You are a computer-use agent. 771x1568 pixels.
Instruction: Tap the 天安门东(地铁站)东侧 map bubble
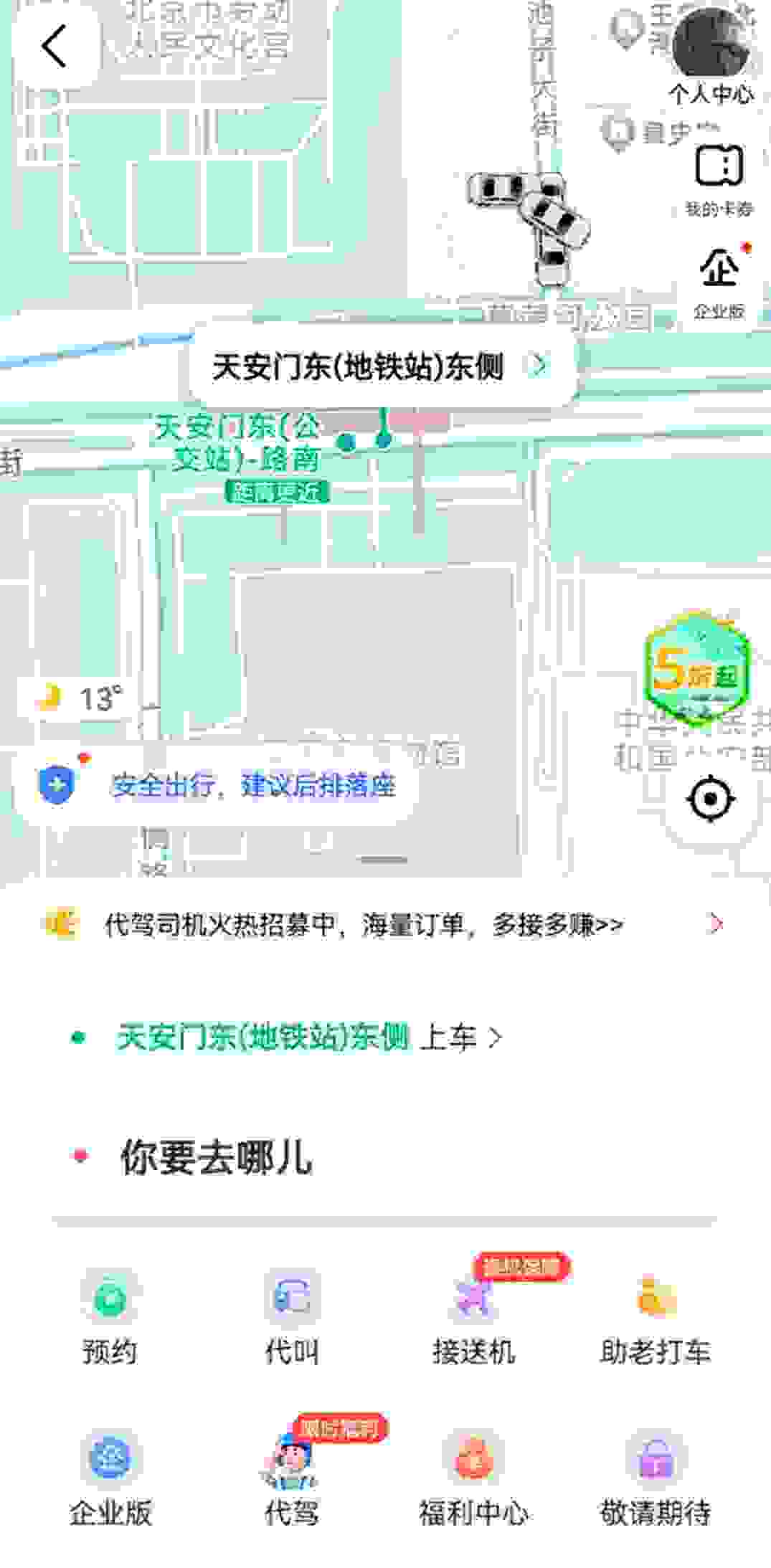pyautogui.click(x=382, y=367)
